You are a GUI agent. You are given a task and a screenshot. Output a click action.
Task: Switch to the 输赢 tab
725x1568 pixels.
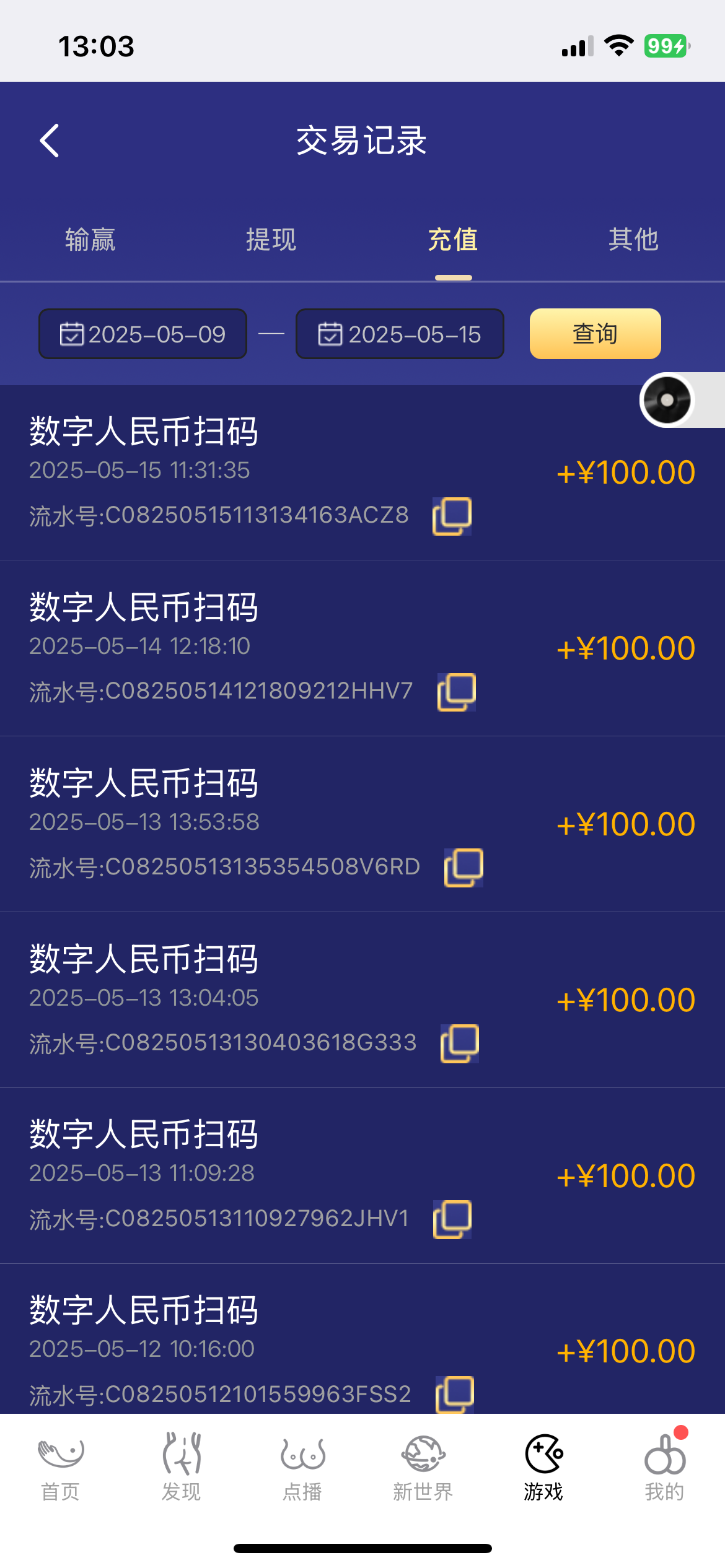tap(90, 240)
